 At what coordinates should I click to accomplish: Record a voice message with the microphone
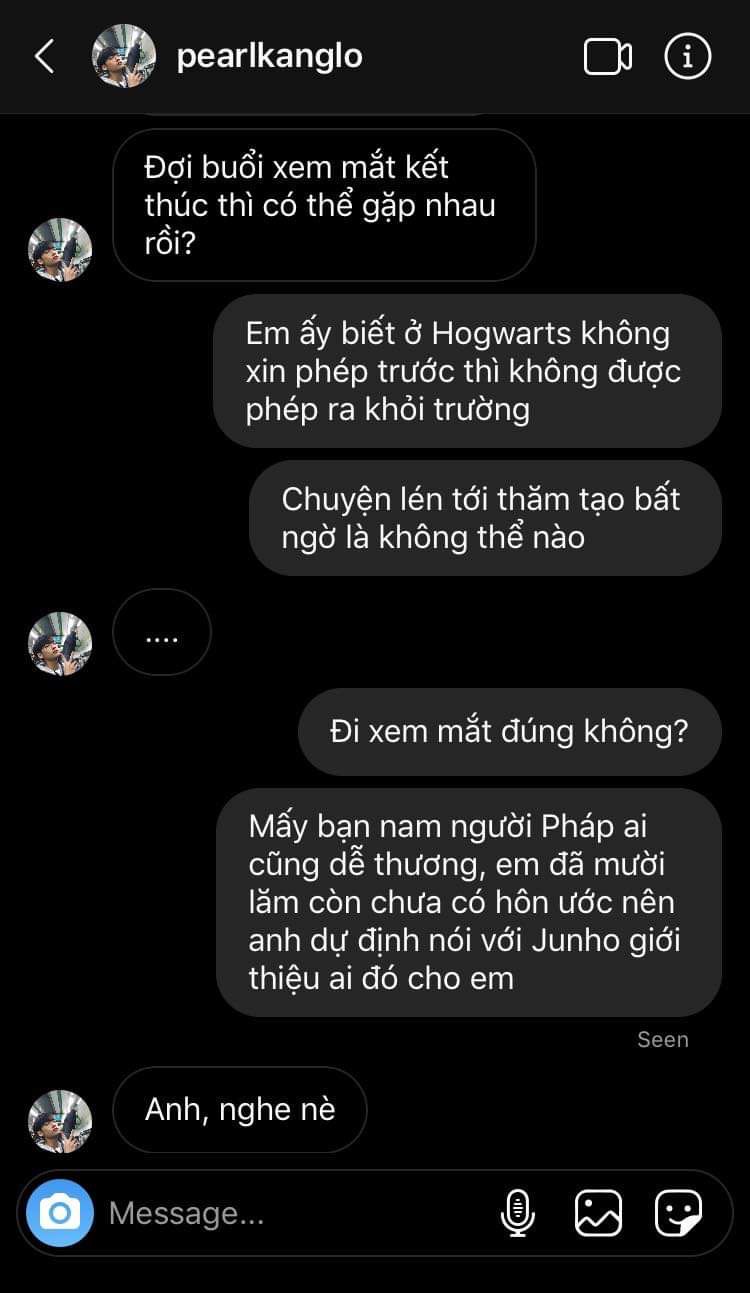[517, 1213]
